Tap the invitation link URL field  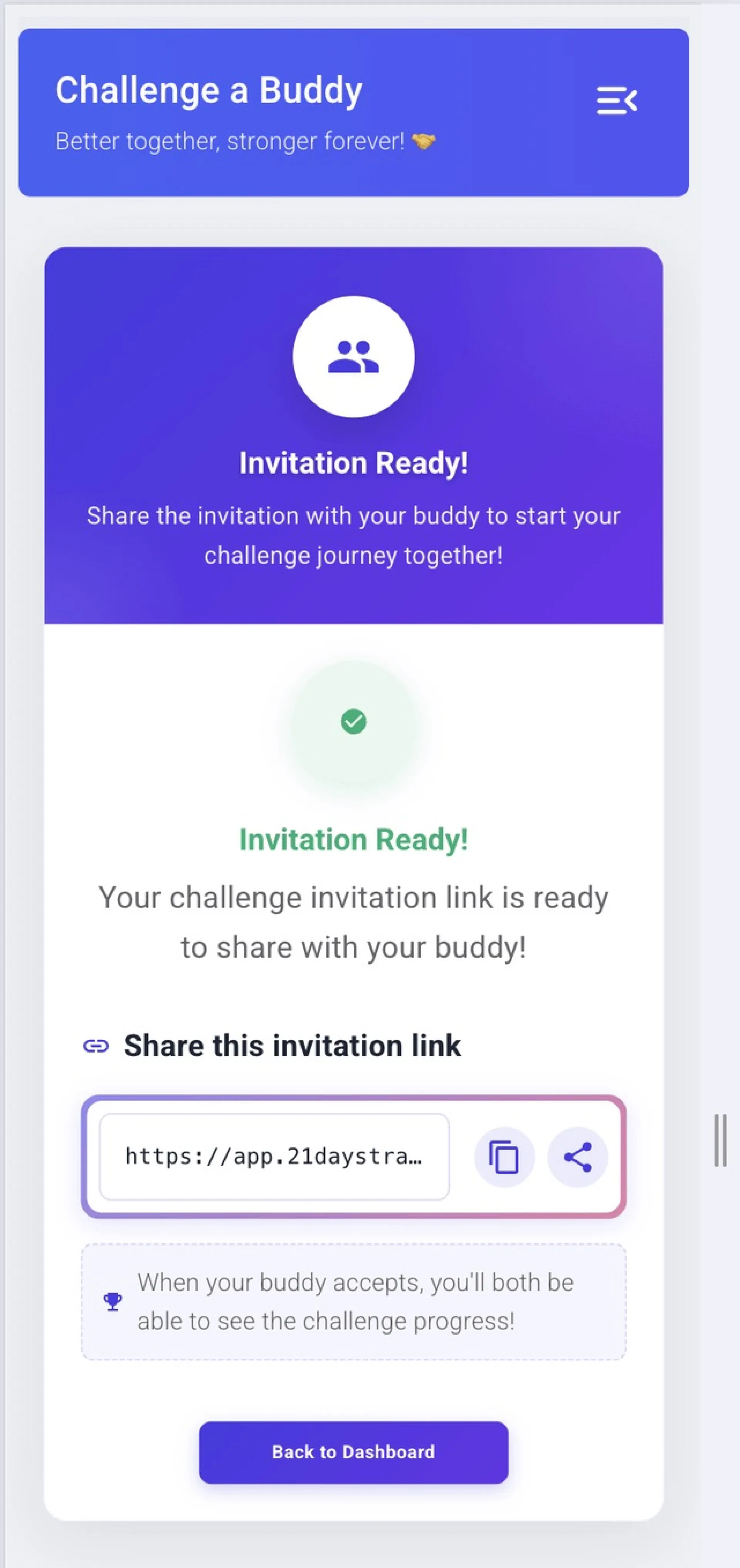274,1157
